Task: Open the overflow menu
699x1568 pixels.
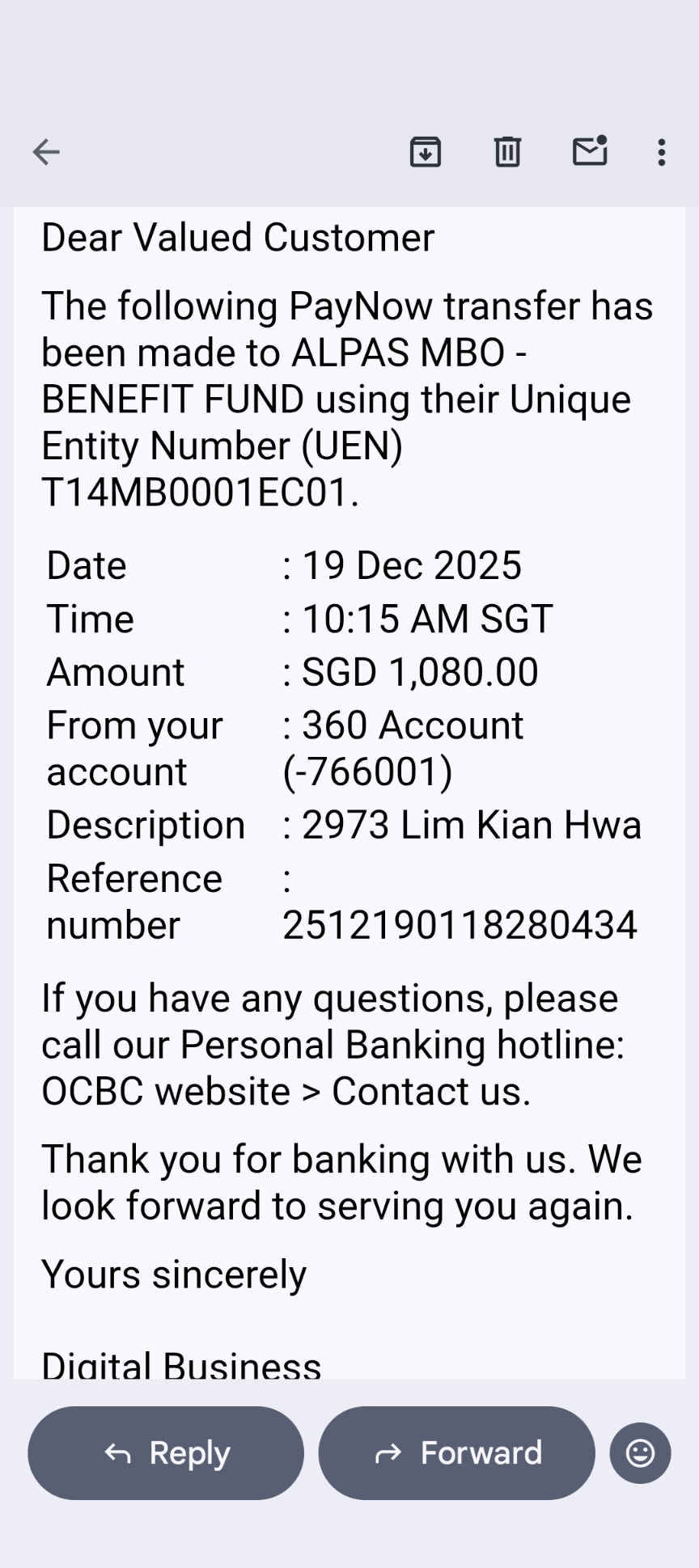Action: [x=662, y=152]
